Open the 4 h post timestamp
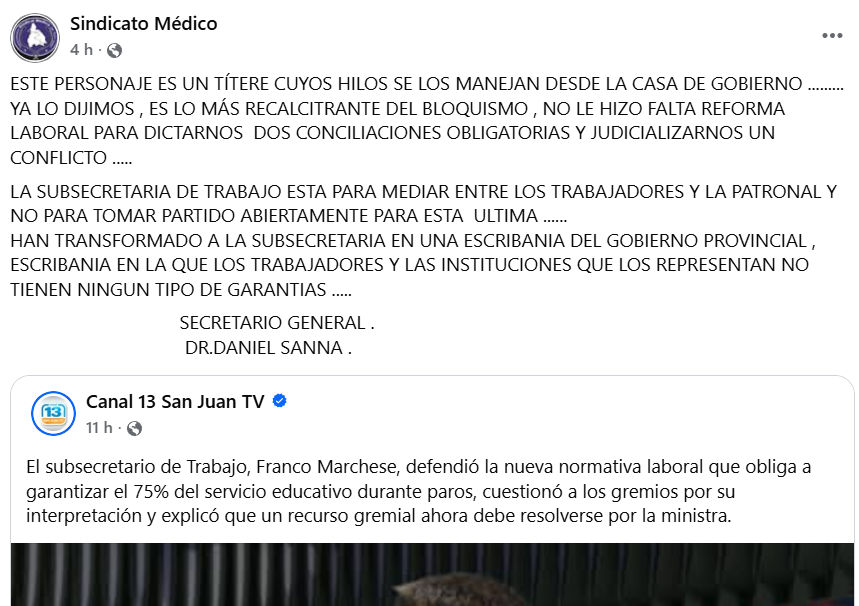 point(81,50)
